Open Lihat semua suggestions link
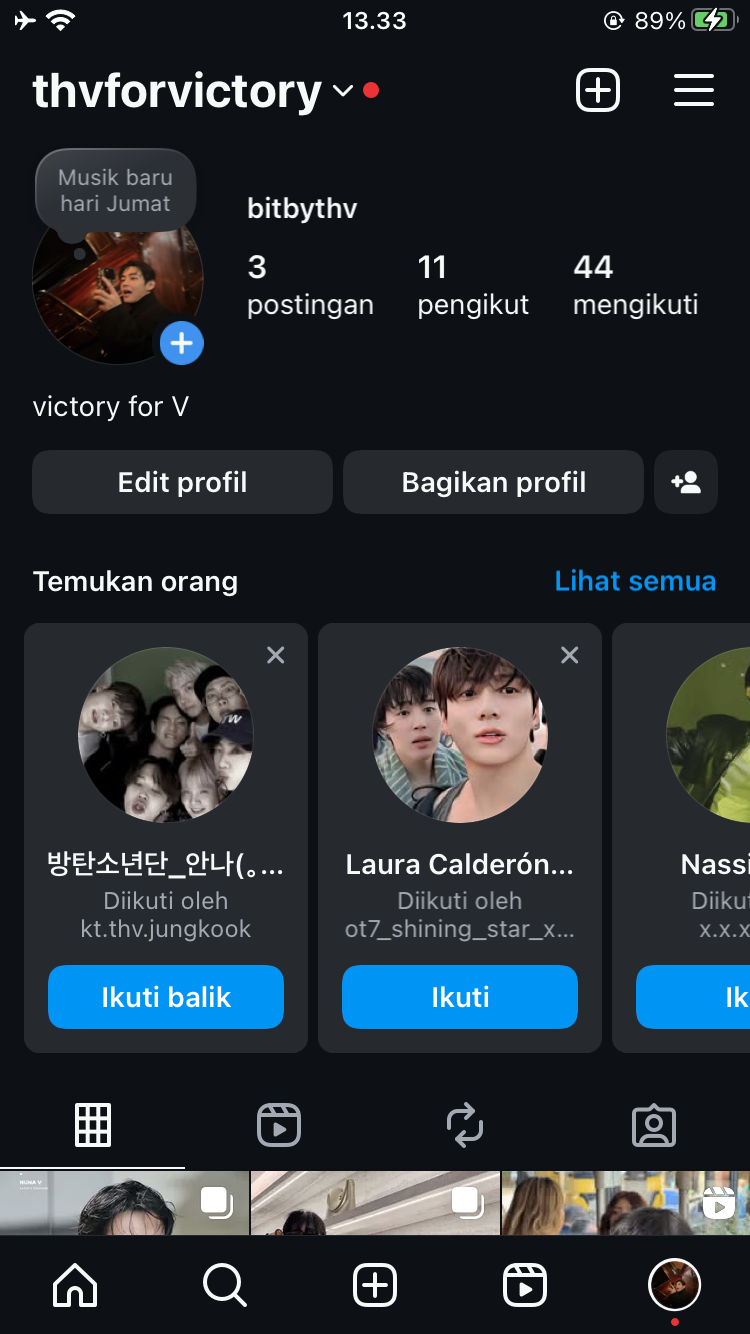Viewport: 750px width, 1334px height. point(635,581)
